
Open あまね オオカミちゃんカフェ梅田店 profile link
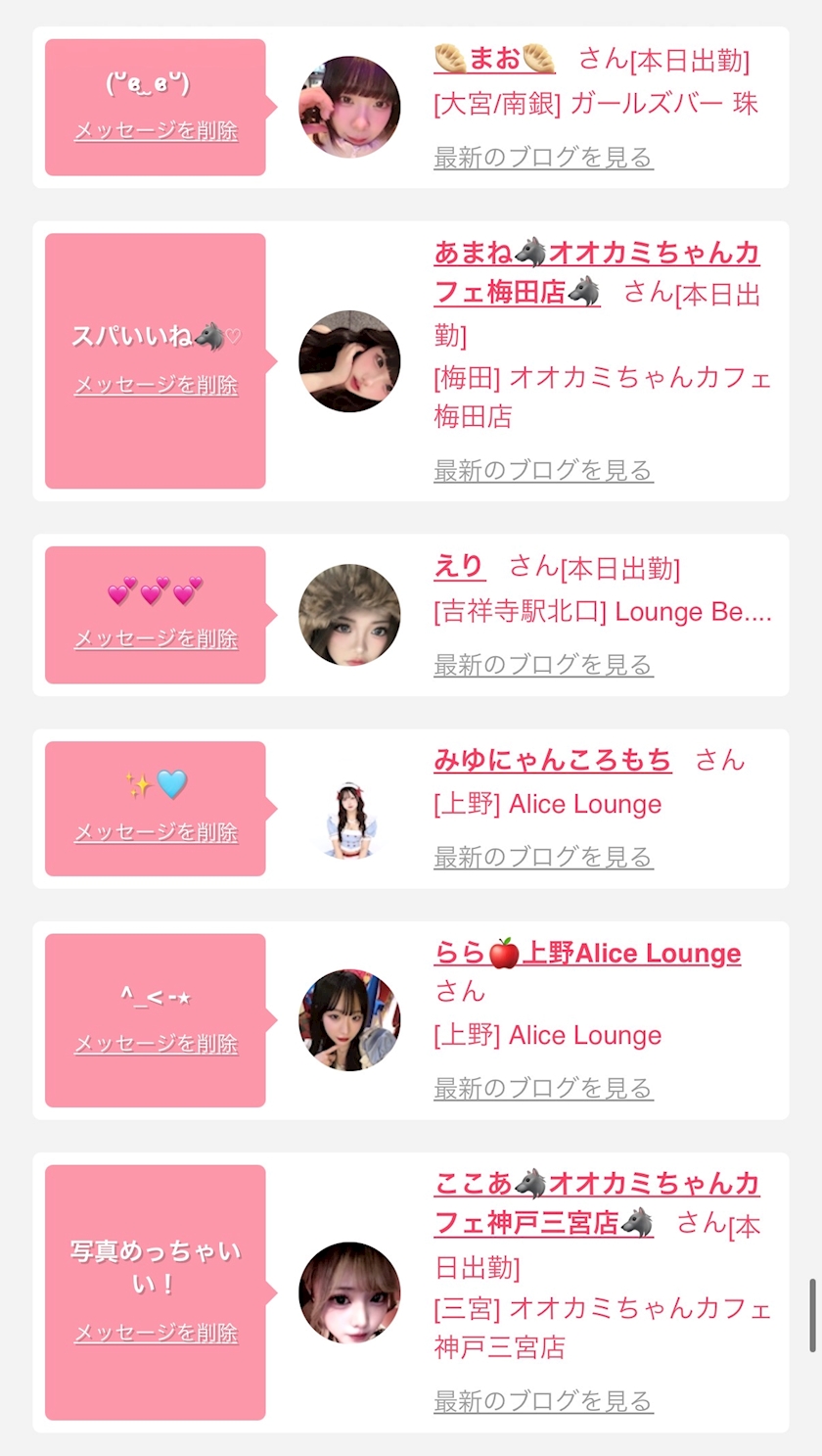596,254
